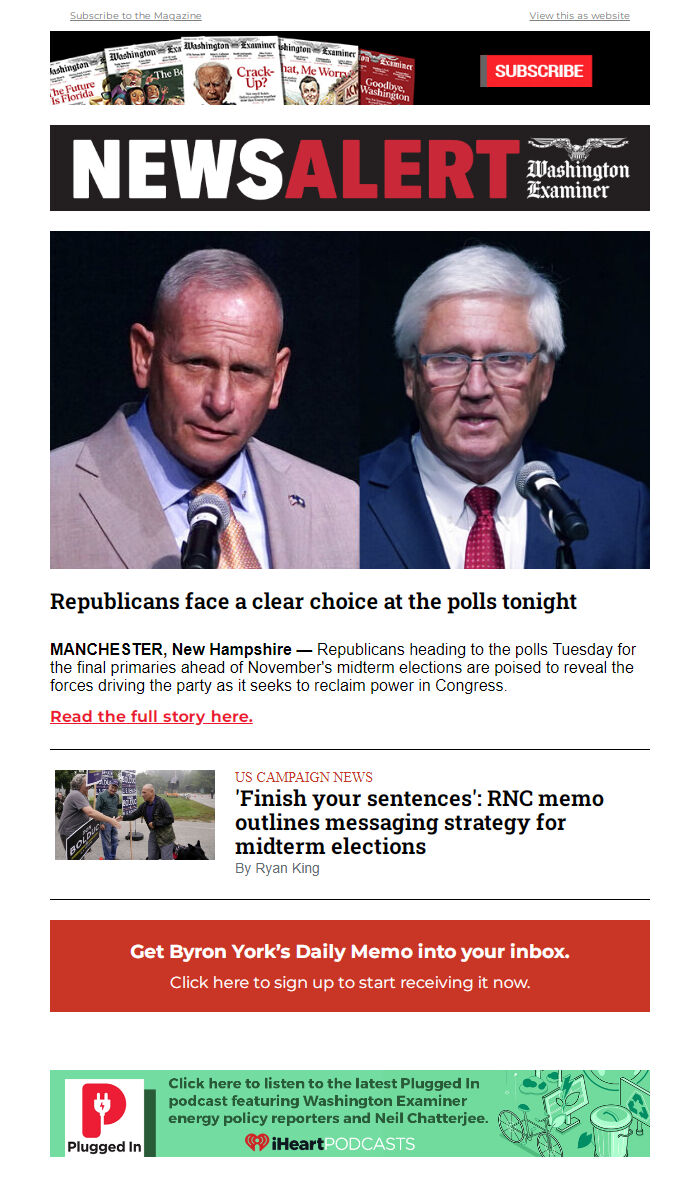700x1181 pixels.
Task: Tap Read the full story here link
Action: point(151,716)
